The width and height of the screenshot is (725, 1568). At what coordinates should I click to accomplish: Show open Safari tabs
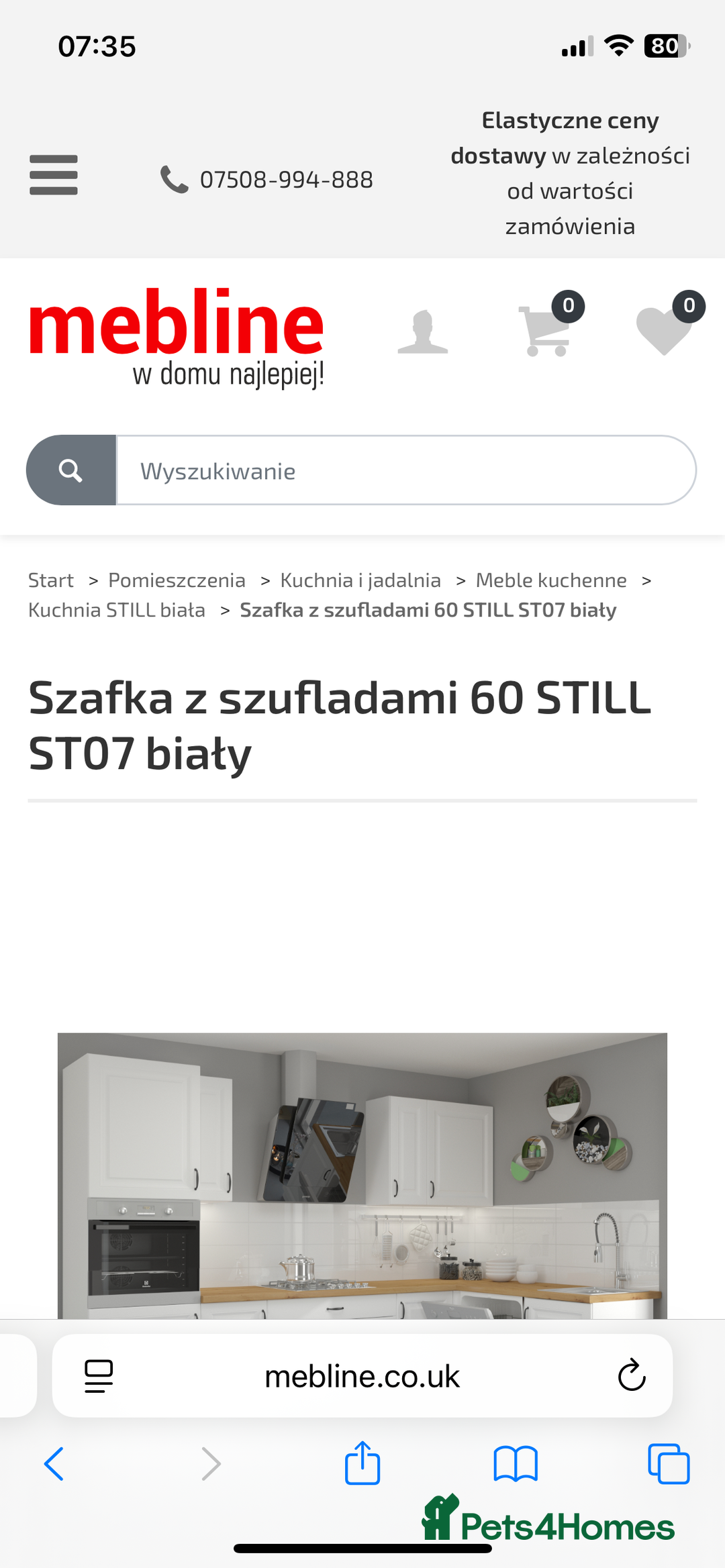[x=669, y=1463]
